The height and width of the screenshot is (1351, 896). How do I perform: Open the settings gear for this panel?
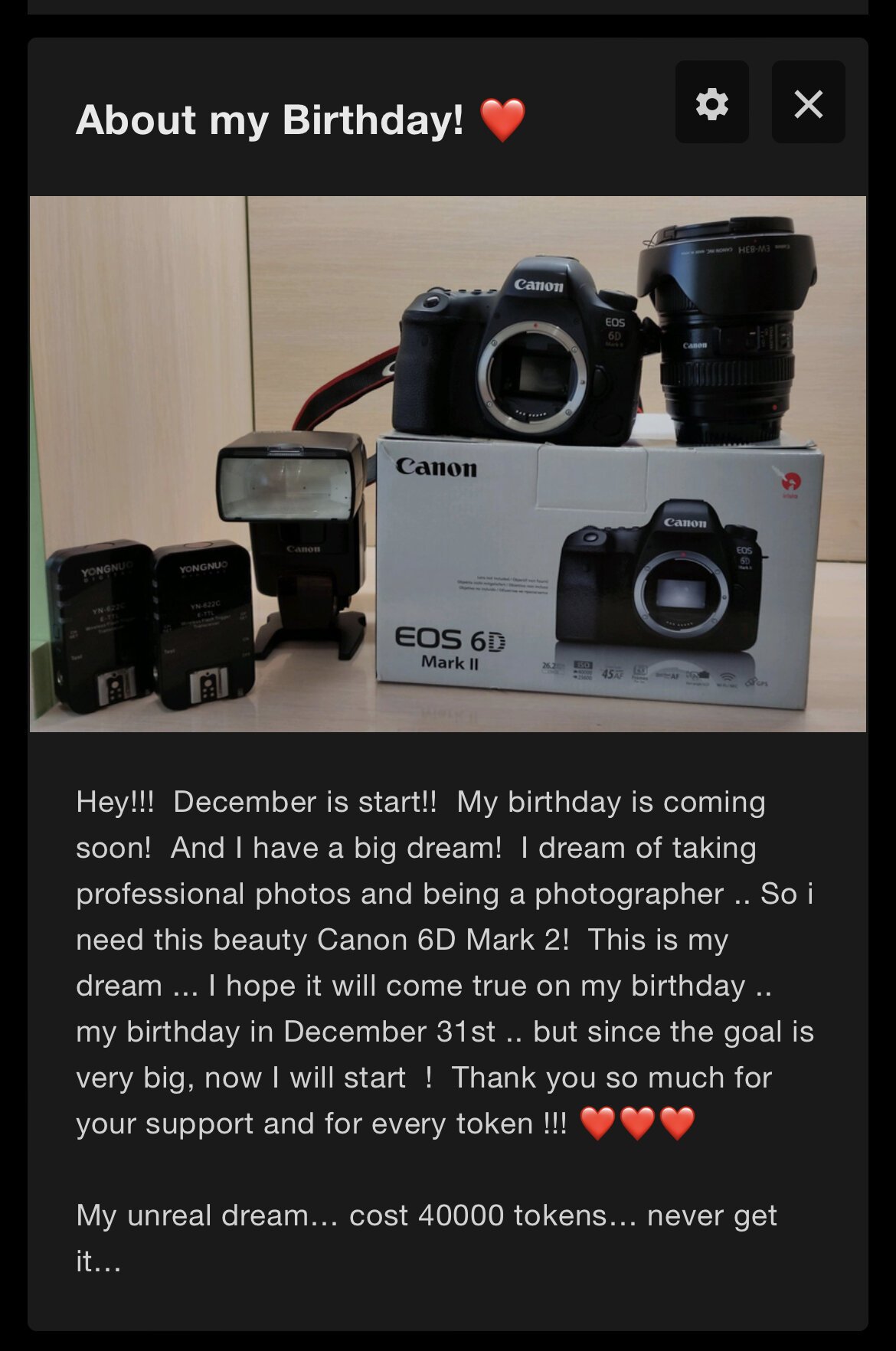(711, 103)
